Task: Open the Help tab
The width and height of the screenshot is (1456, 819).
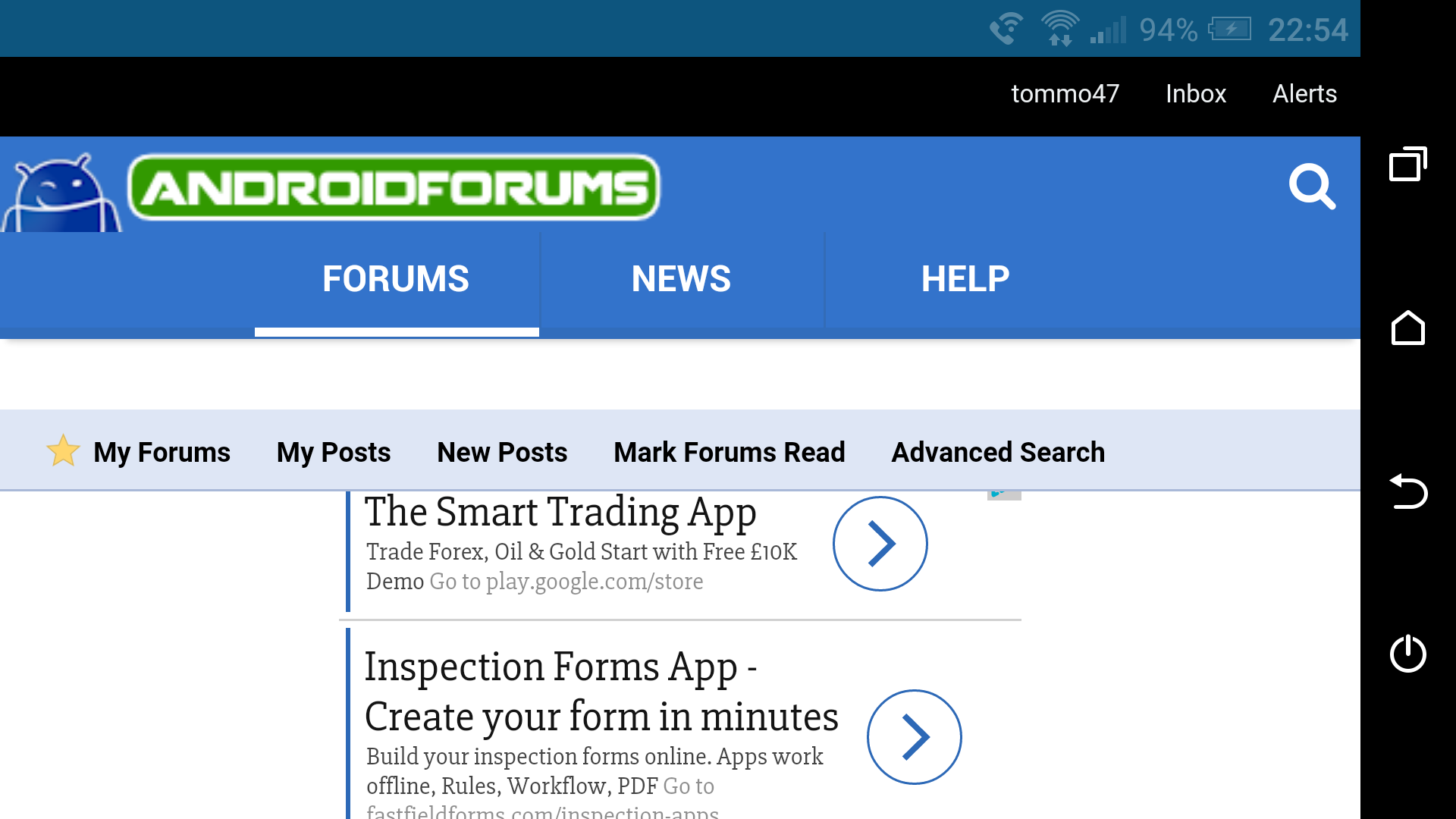Action: 965,279
